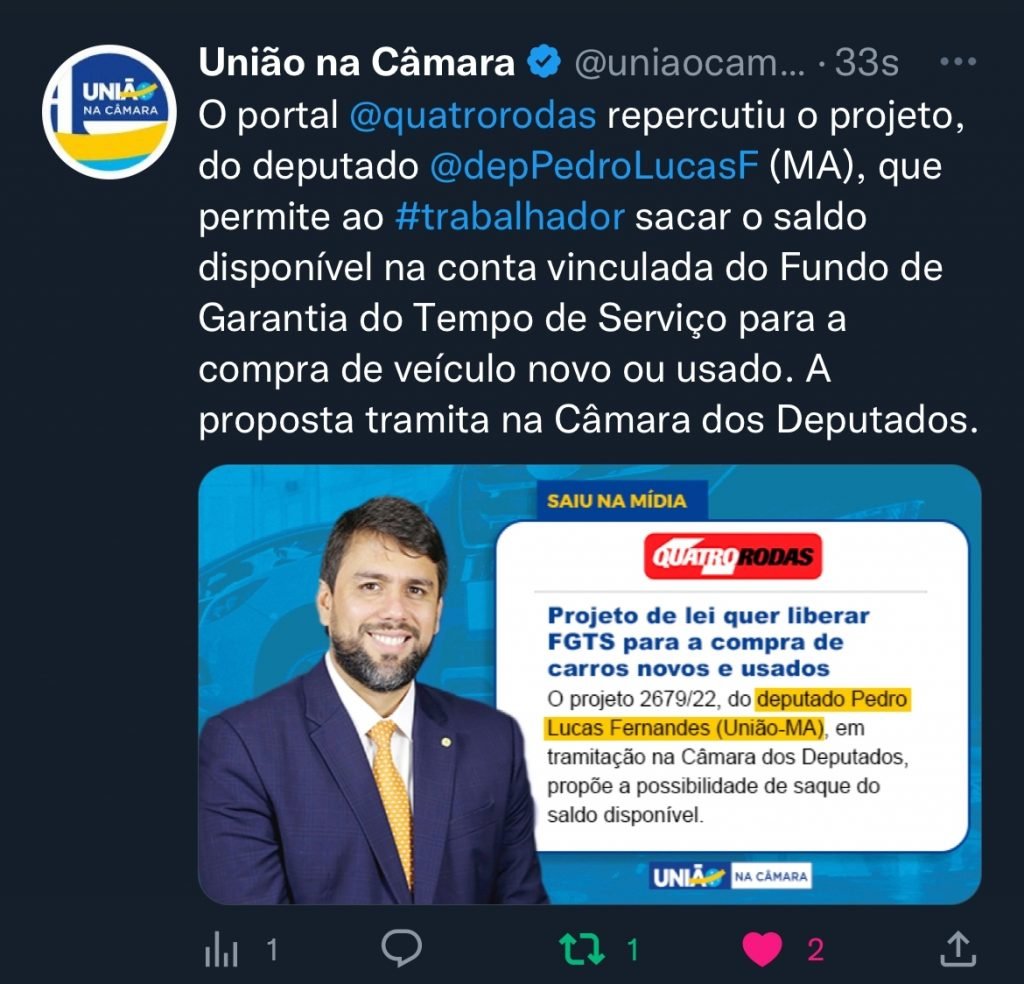The height and width of the screenshot is (984, 1024).
Task: Open the @quatrorodas mention link
Action: click(x=472, y=116)
